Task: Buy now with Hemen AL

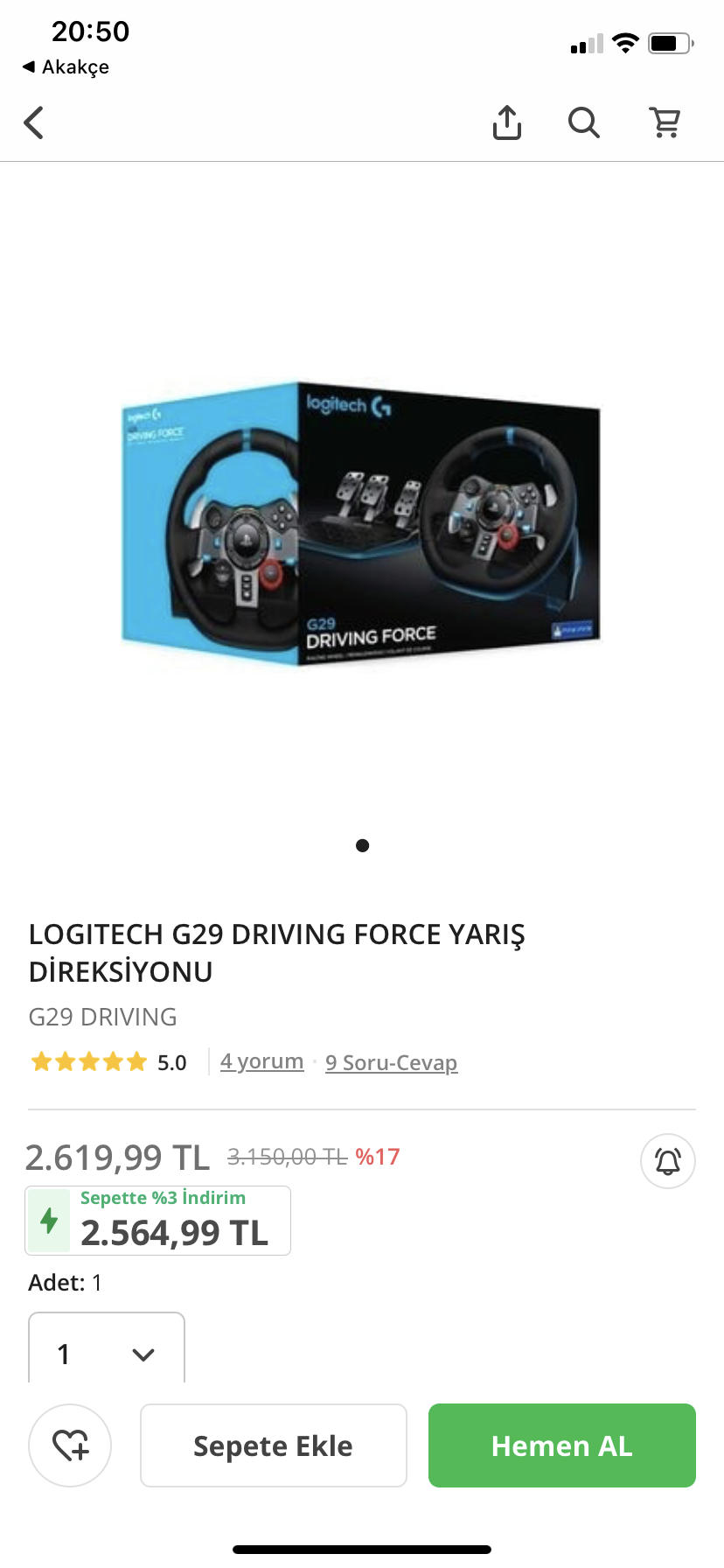Action: click(562, 1445)
